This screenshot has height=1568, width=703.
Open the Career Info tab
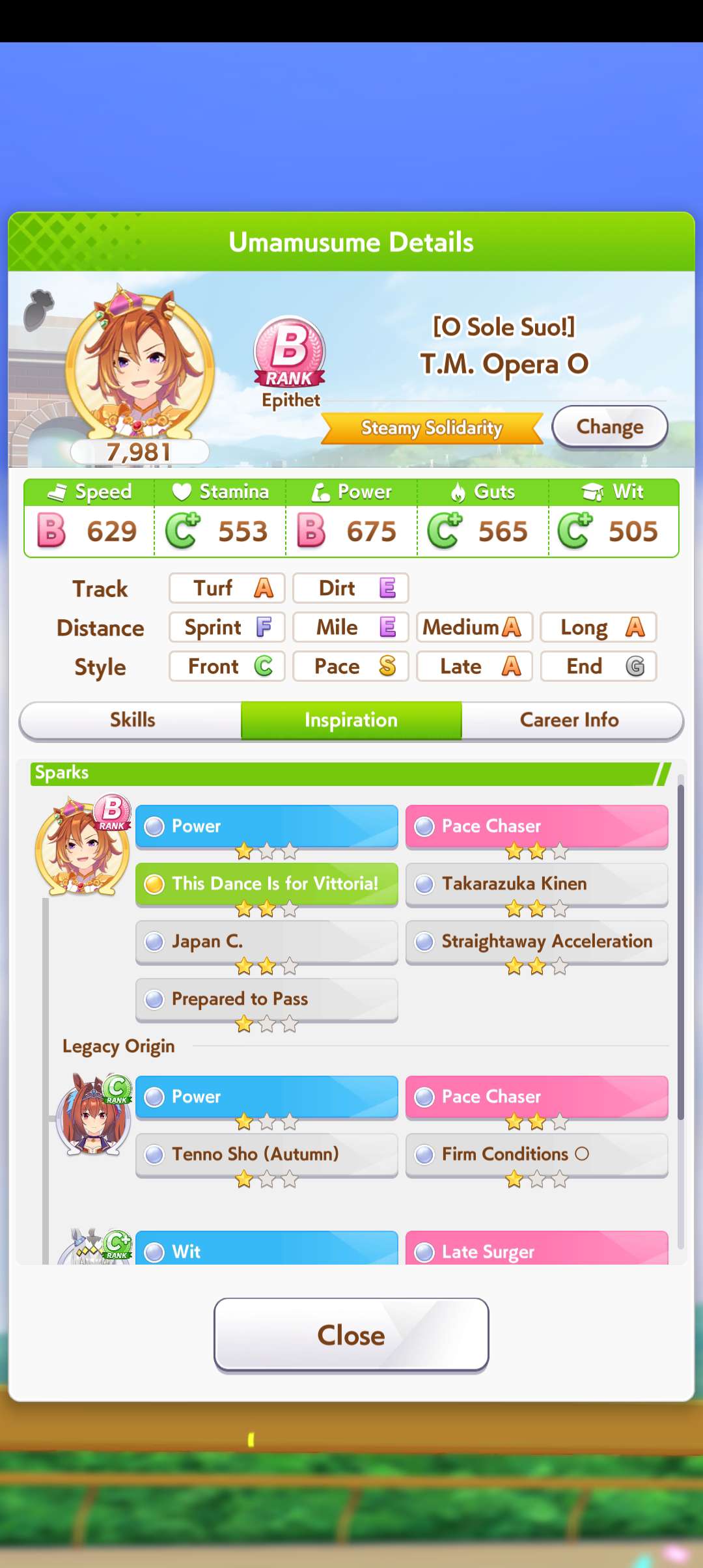[x=570, y=720]
